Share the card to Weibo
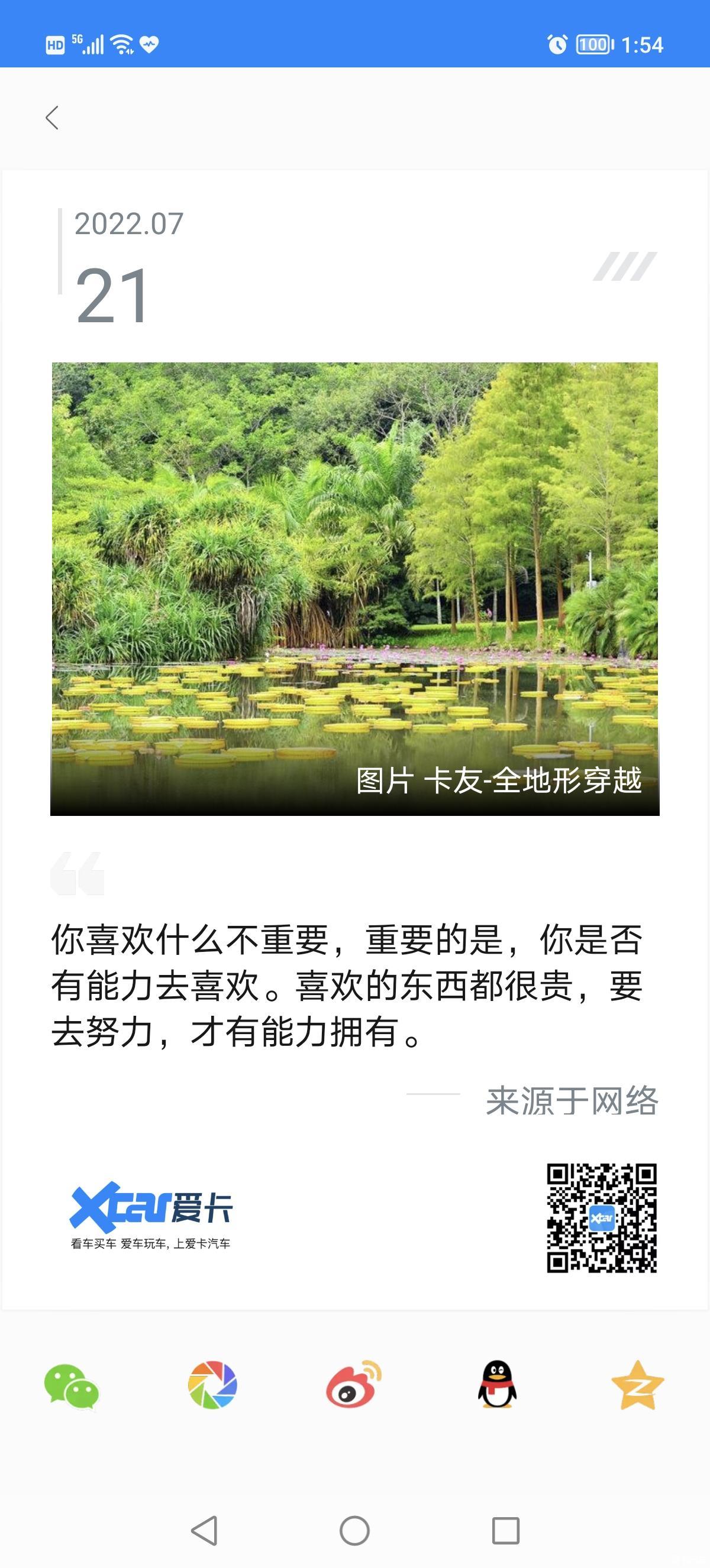 click(354, 1384)
